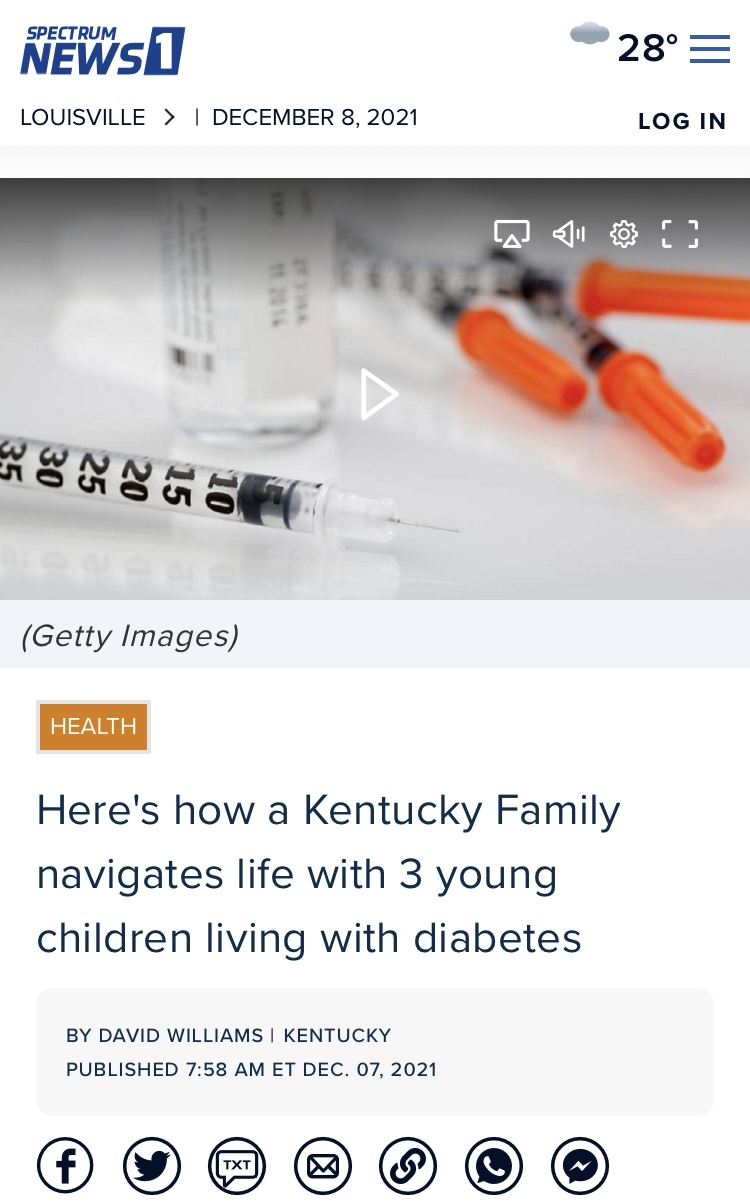
Task: Share the article on Twitter
Action: 151,1166
